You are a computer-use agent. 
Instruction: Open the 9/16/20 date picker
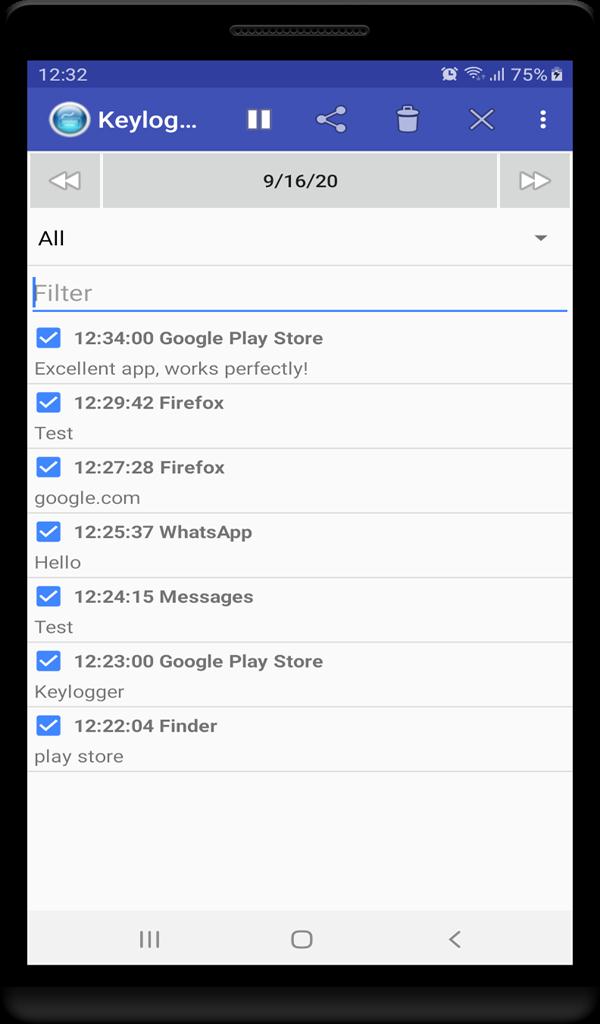(x=300, y=181)
